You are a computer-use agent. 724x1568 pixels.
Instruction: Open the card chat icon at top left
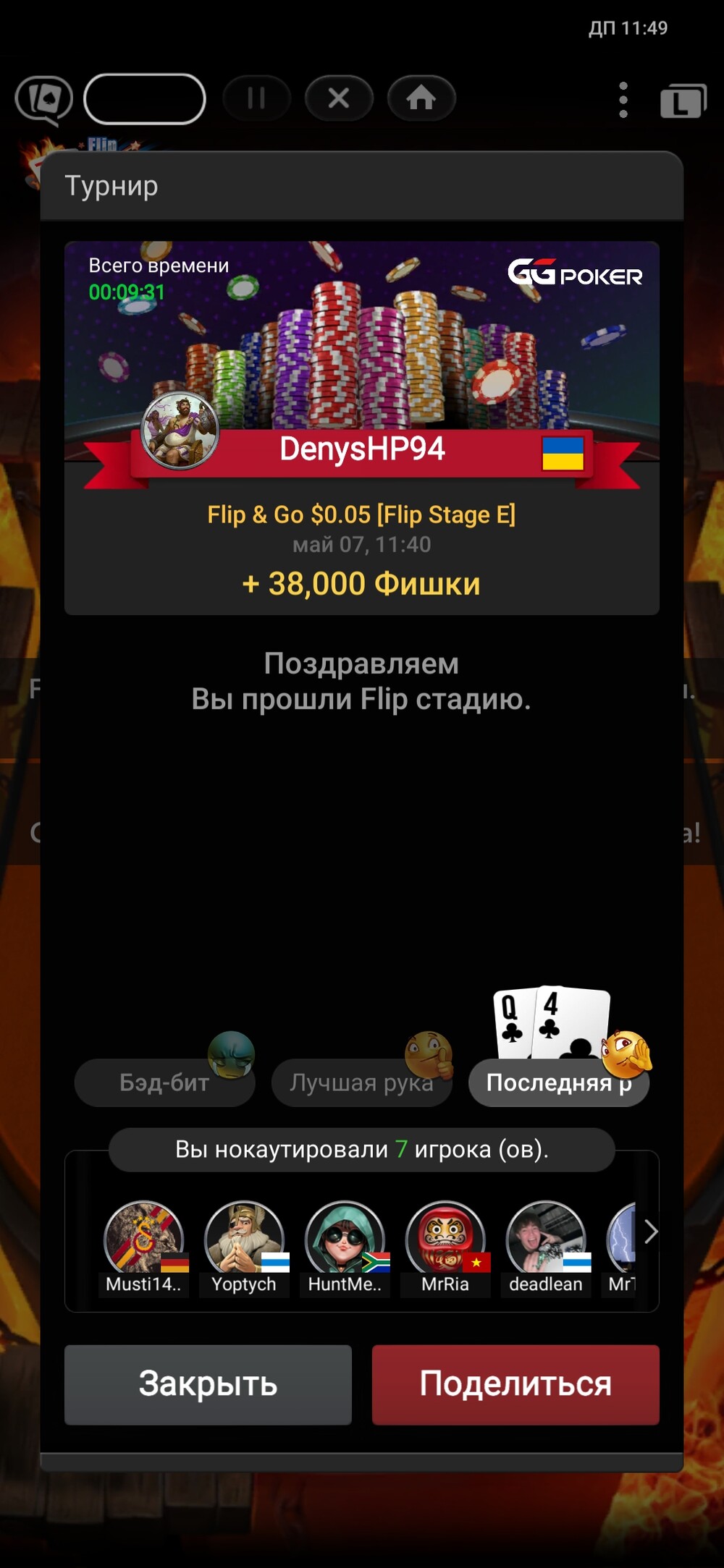click(44, 99)
